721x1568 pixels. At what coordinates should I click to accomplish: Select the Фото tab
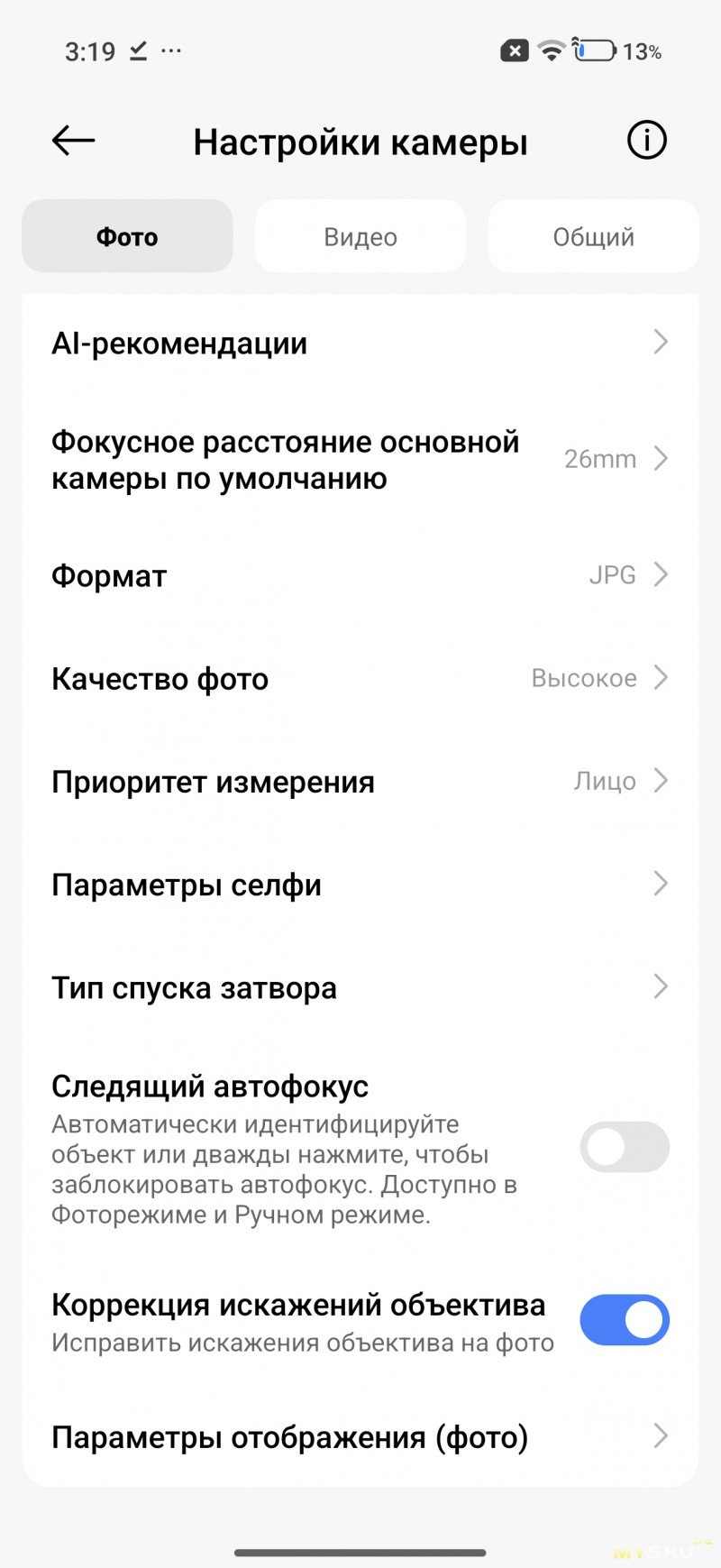pos(127,237)
